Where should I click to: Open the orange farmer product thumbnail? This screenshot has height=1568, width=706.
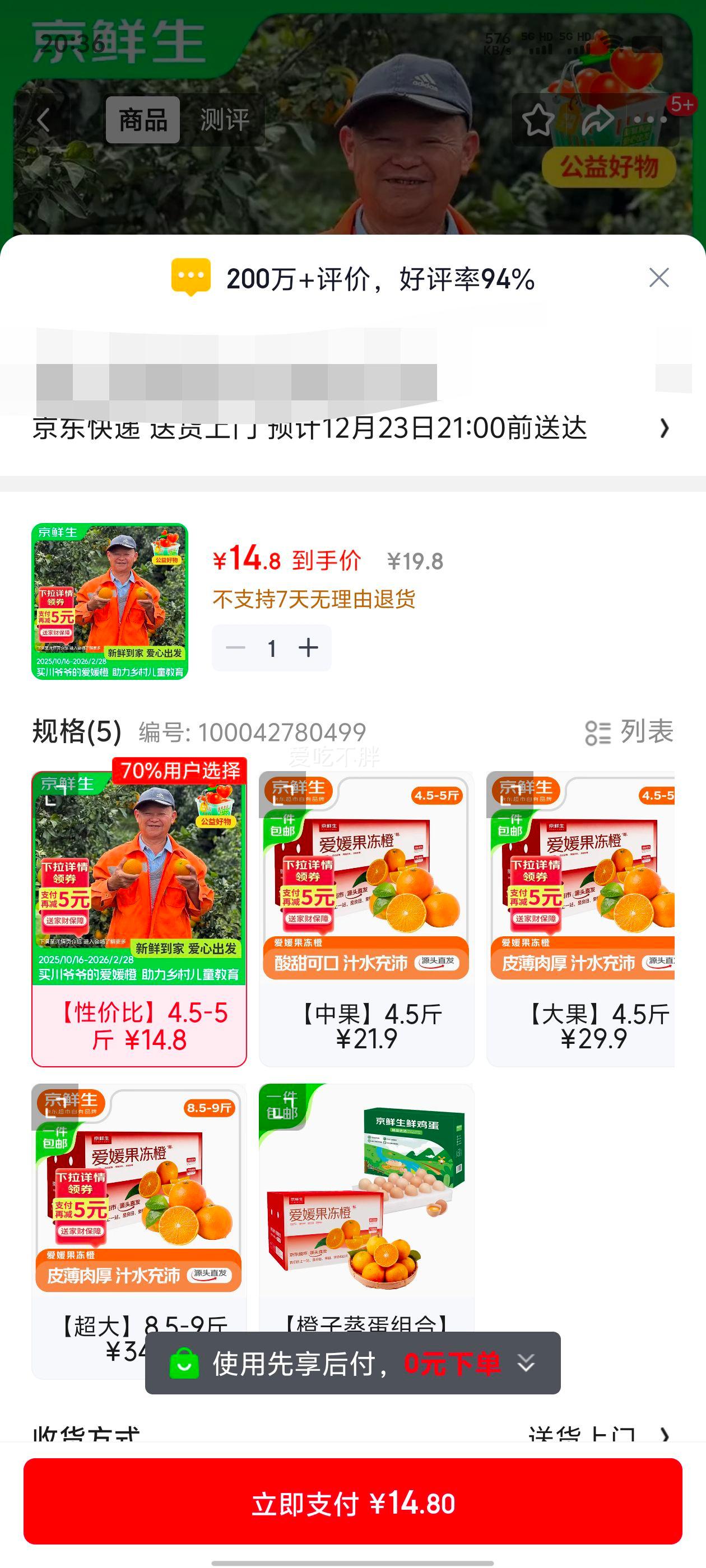coord(110,604)
